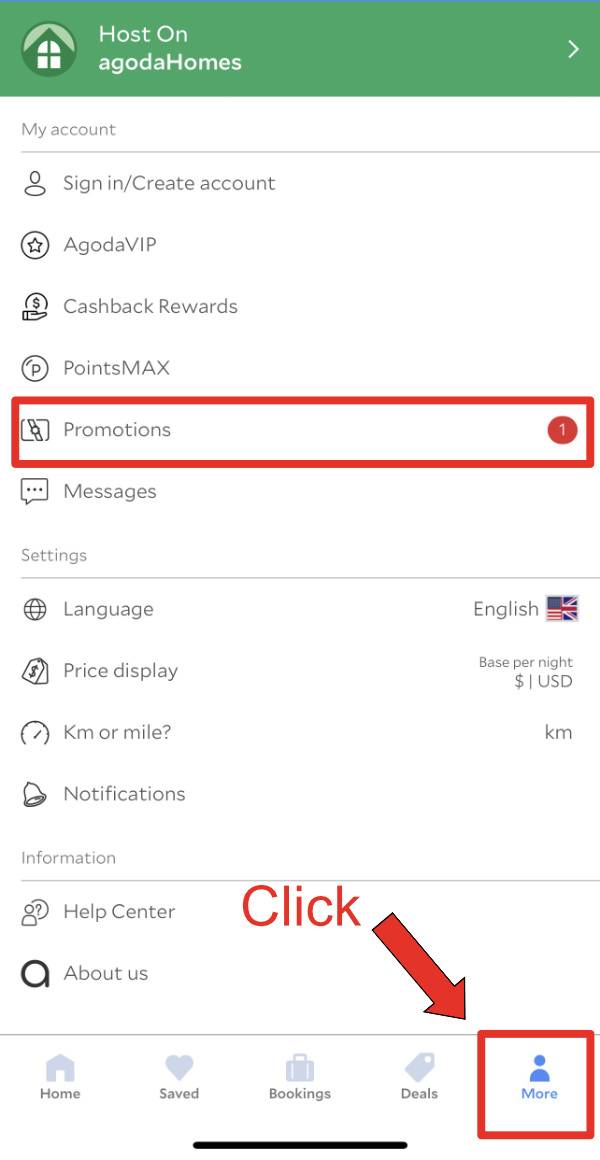Open About us
This screenshot has width=600, height=1160.
(300, 973)
